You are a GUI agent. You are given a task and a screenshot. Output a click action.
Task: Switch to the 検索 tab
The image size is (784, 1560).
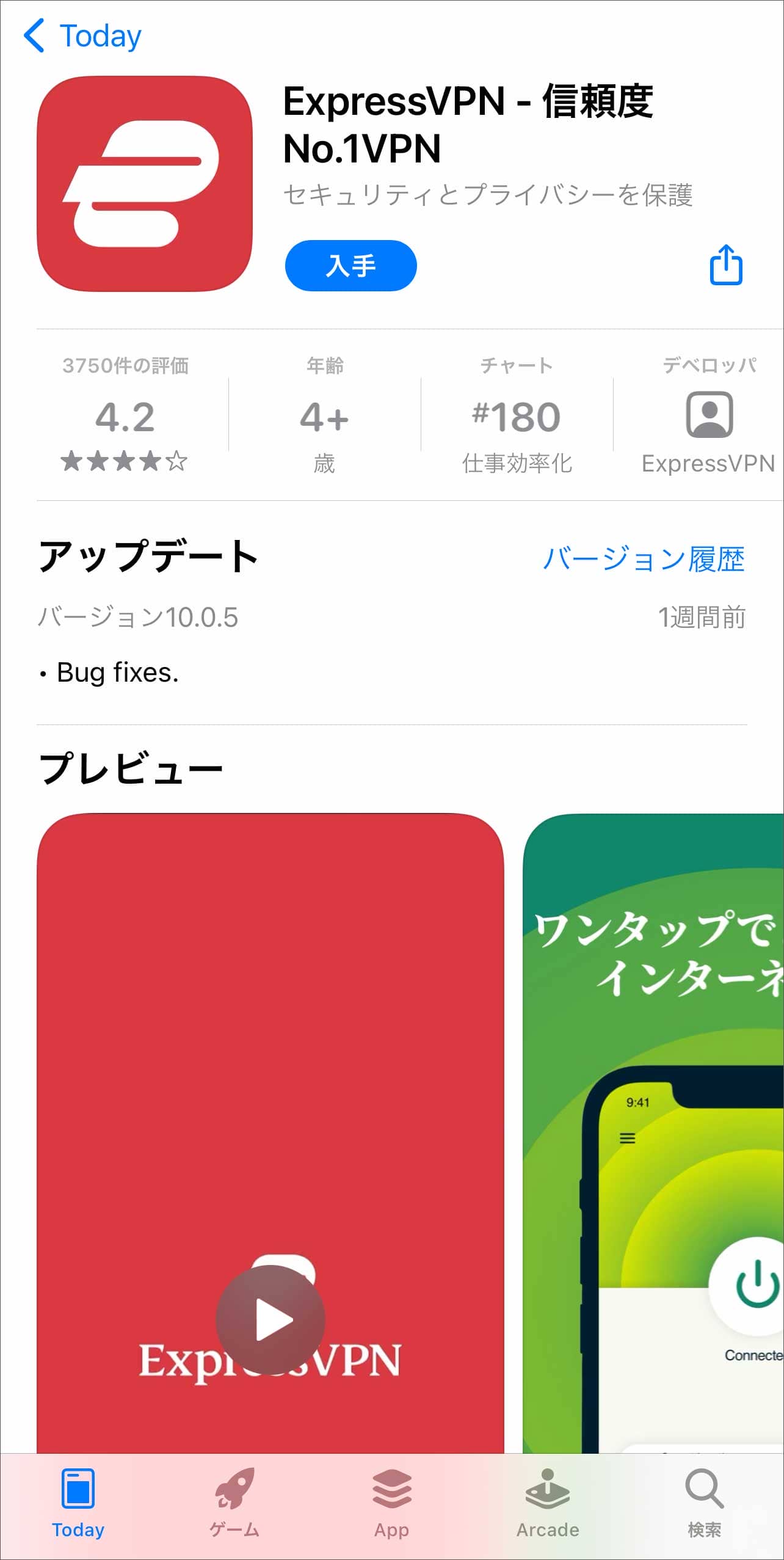click(704, 1503)
